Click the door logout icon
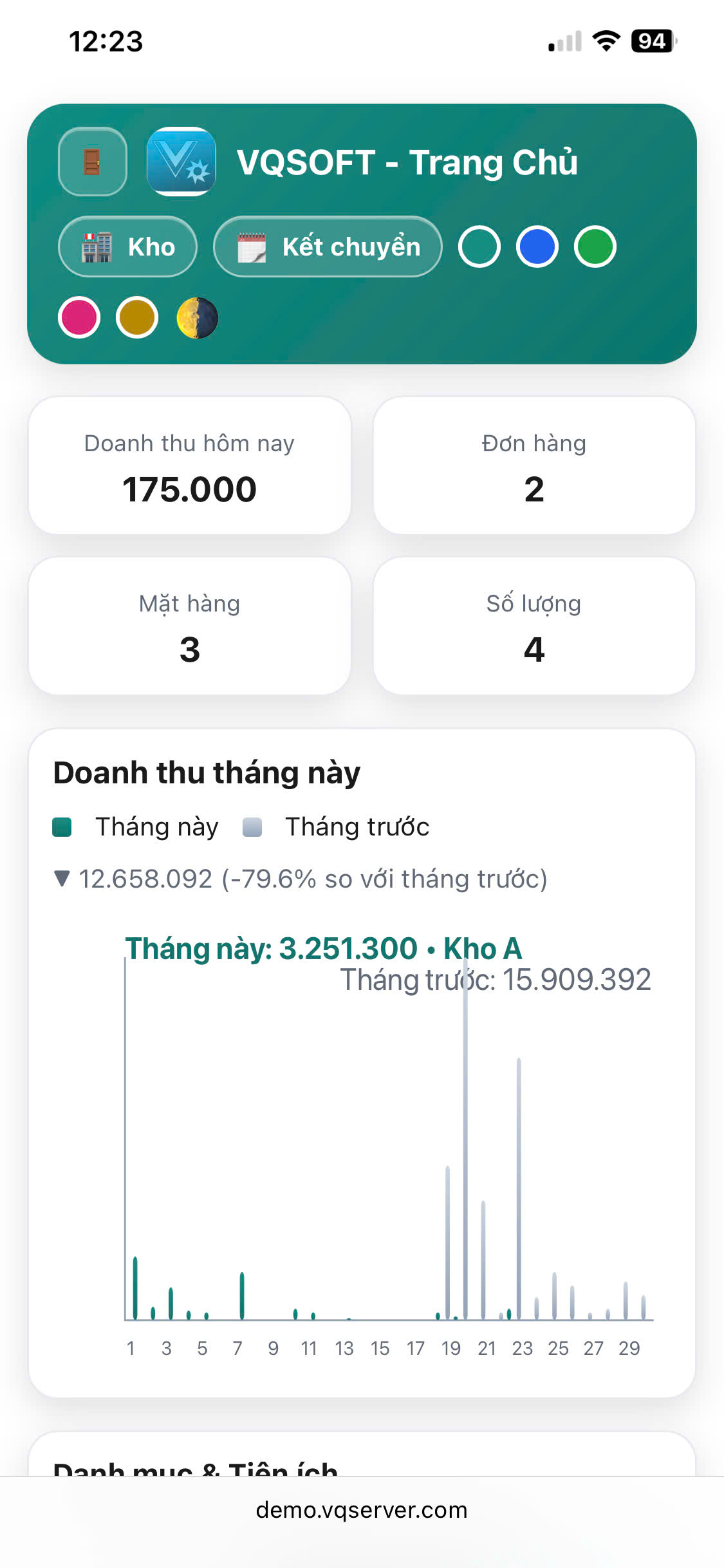This screenshot has width=724, height=1568. 91,161
